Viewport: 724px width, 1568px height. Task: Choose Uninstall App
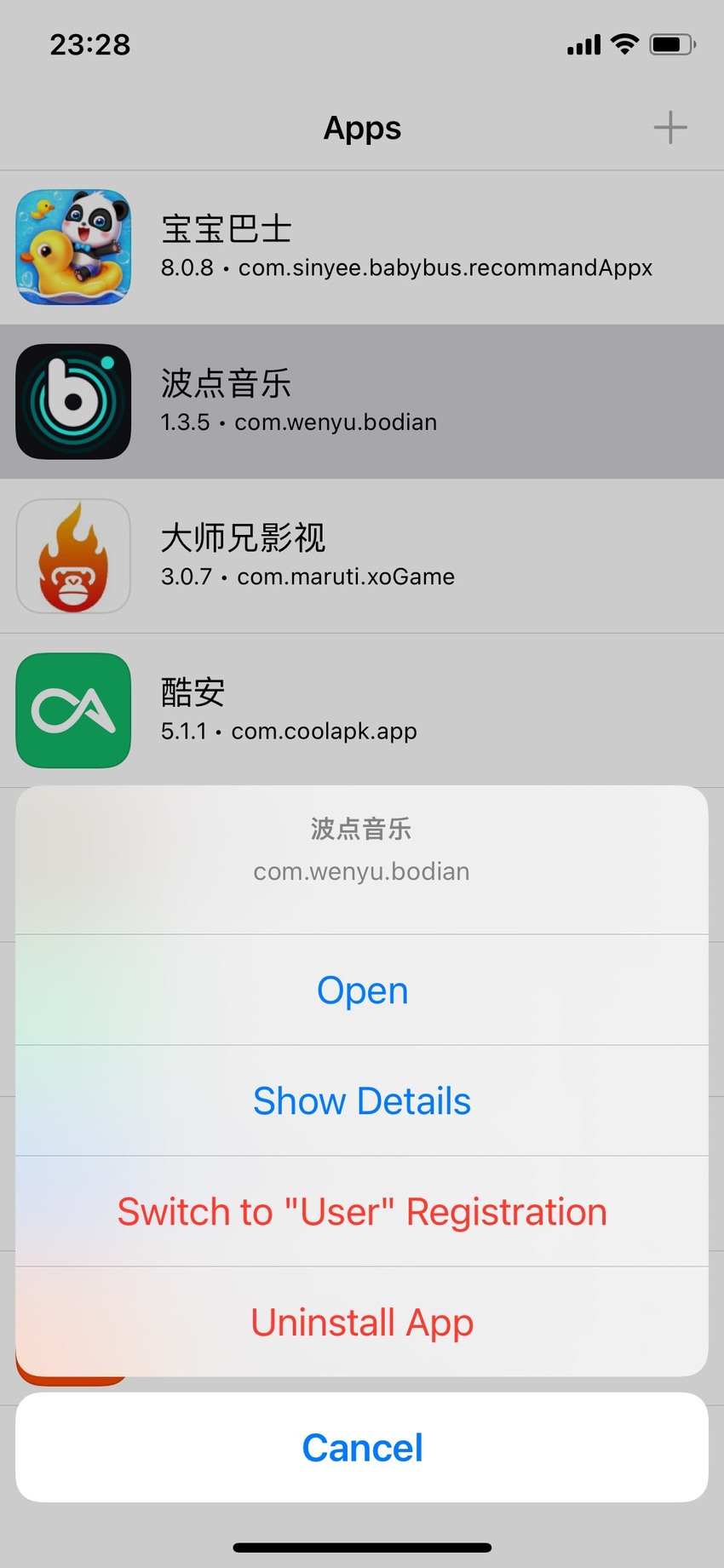[x=362, y=1322]
